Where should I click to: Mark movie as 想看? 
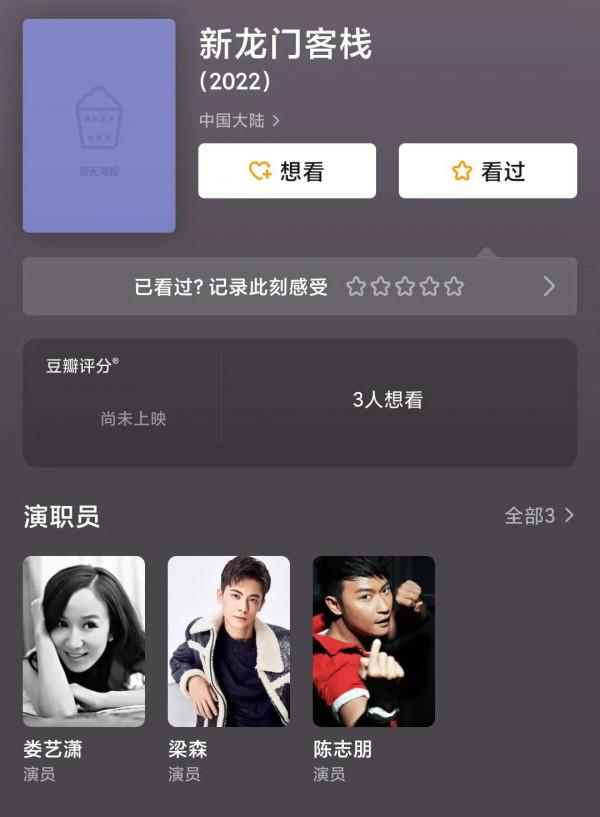(x=287, y=171)
